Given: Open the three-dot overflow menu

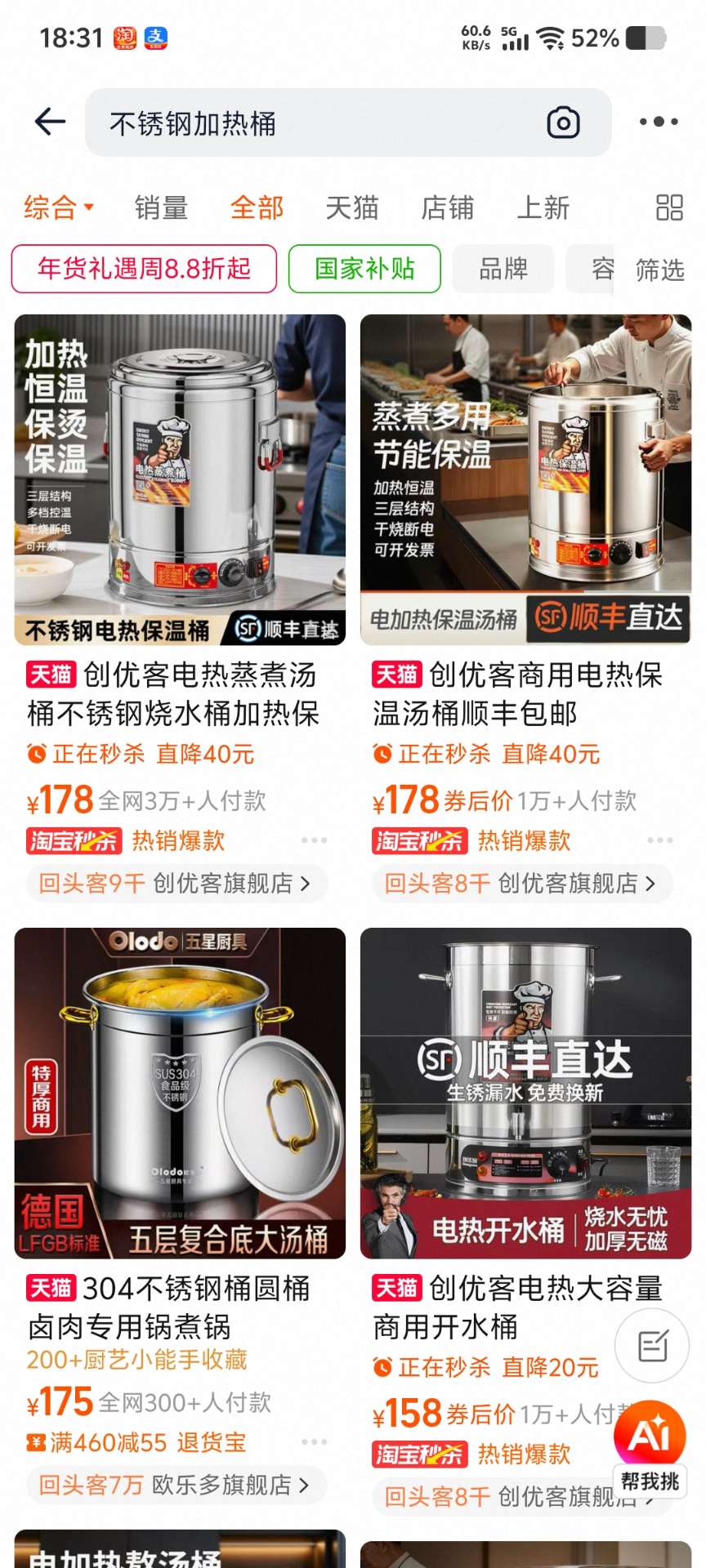Looking at the screenshot, I should 658,122.
